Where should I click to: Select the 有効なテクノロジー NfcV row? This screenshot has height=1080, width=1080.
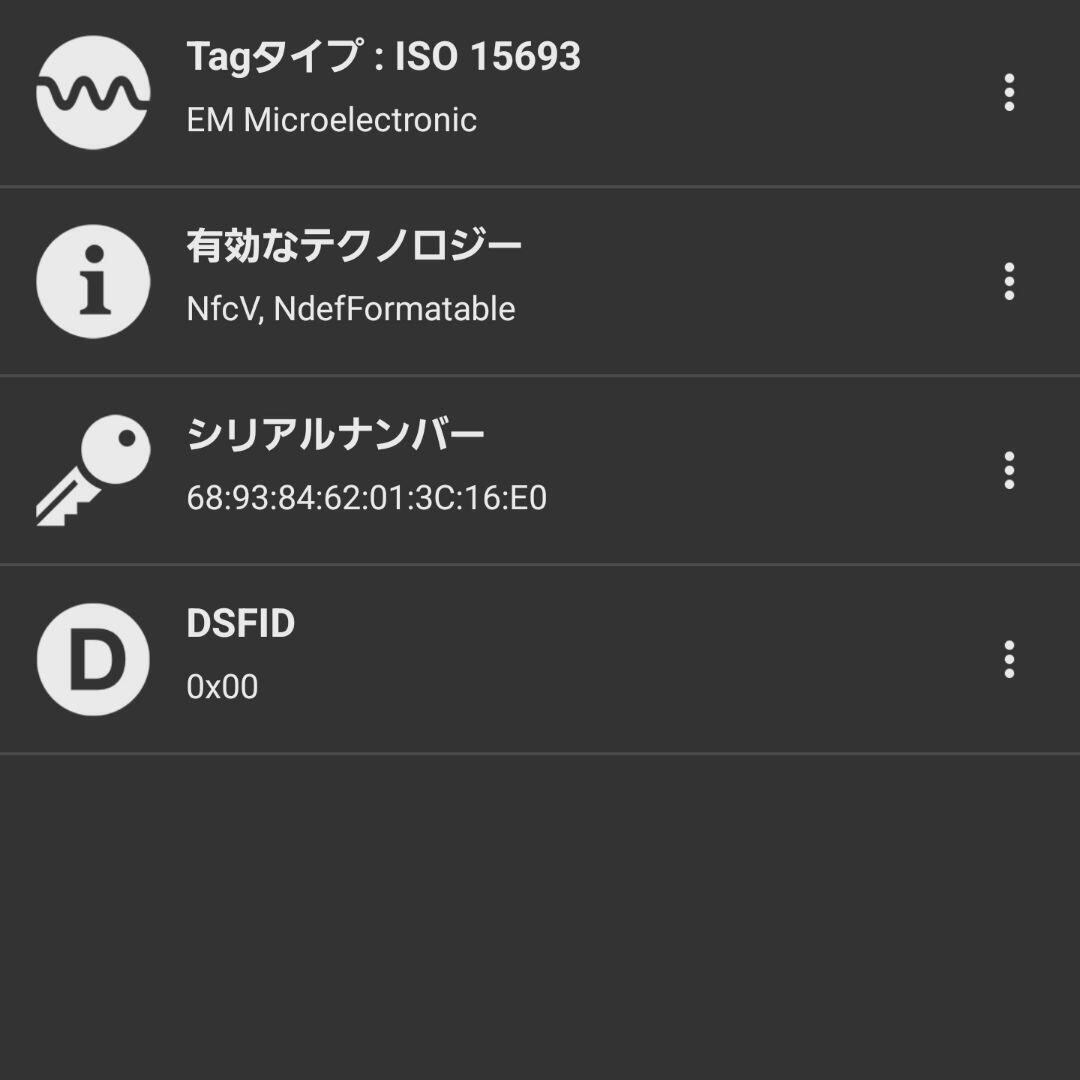(x=500, y=281)
